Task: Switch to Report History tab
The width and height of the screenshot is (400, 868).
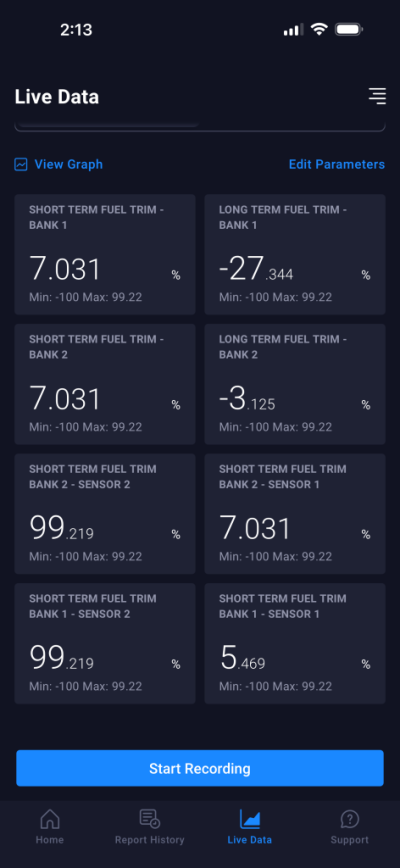Action: (149, 826)
